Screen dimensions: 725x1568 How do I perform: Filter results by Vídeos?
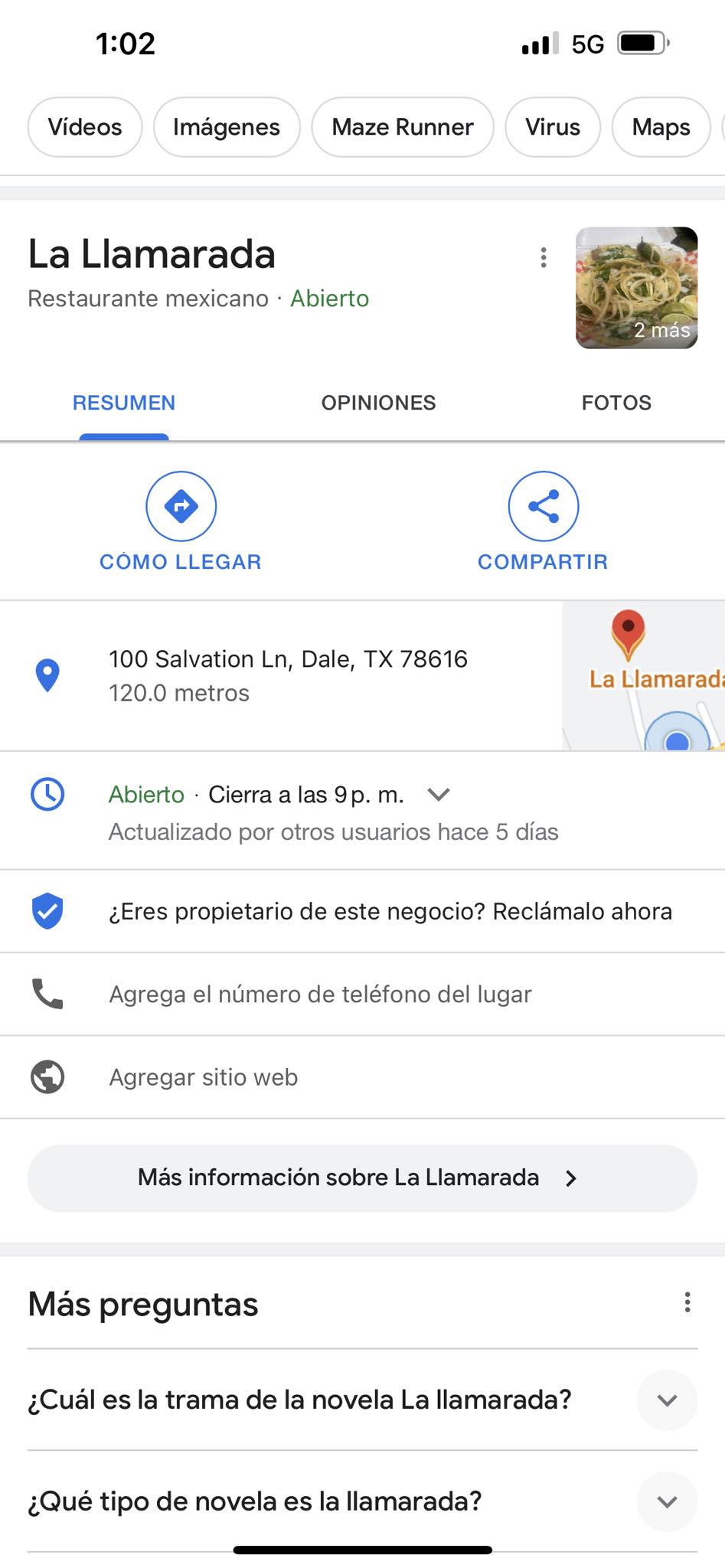[85, 127]
